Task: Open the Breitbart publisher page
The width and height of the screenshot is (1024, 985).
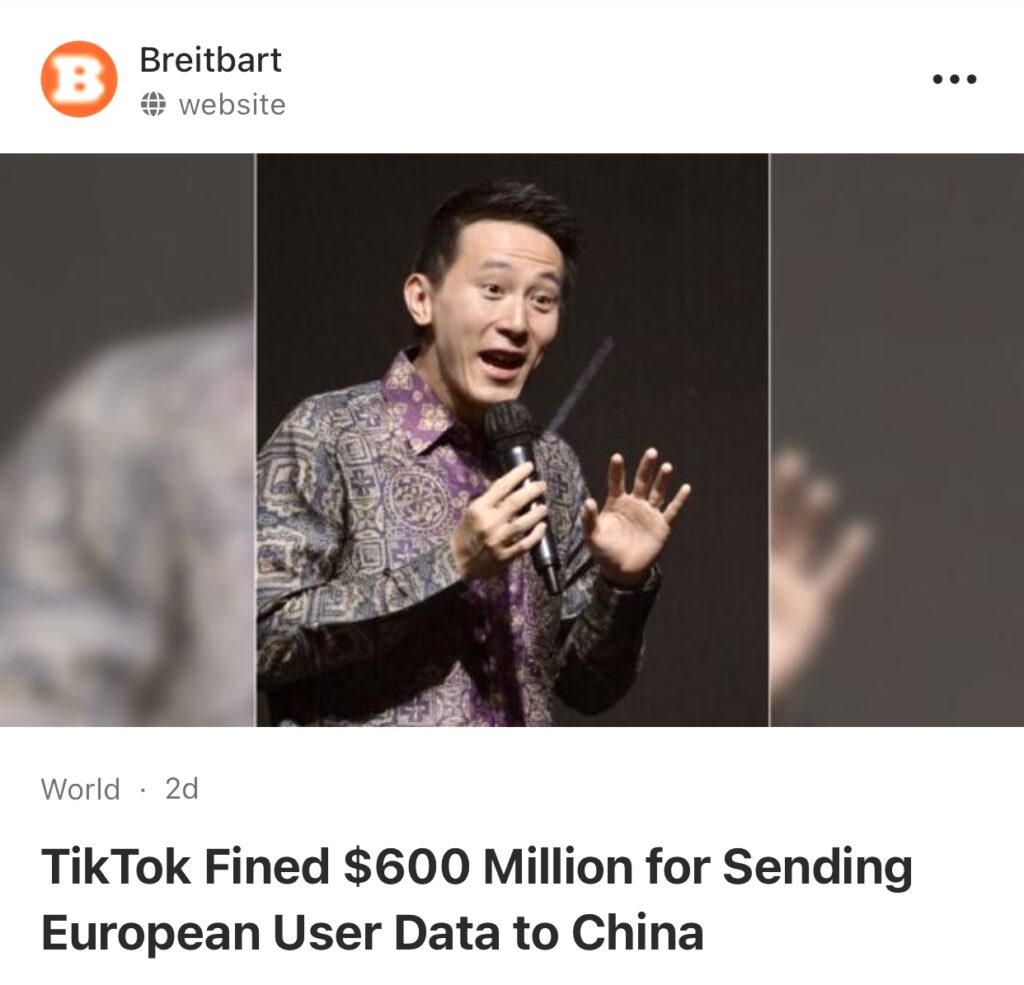Action: click(x=210, y=60)
